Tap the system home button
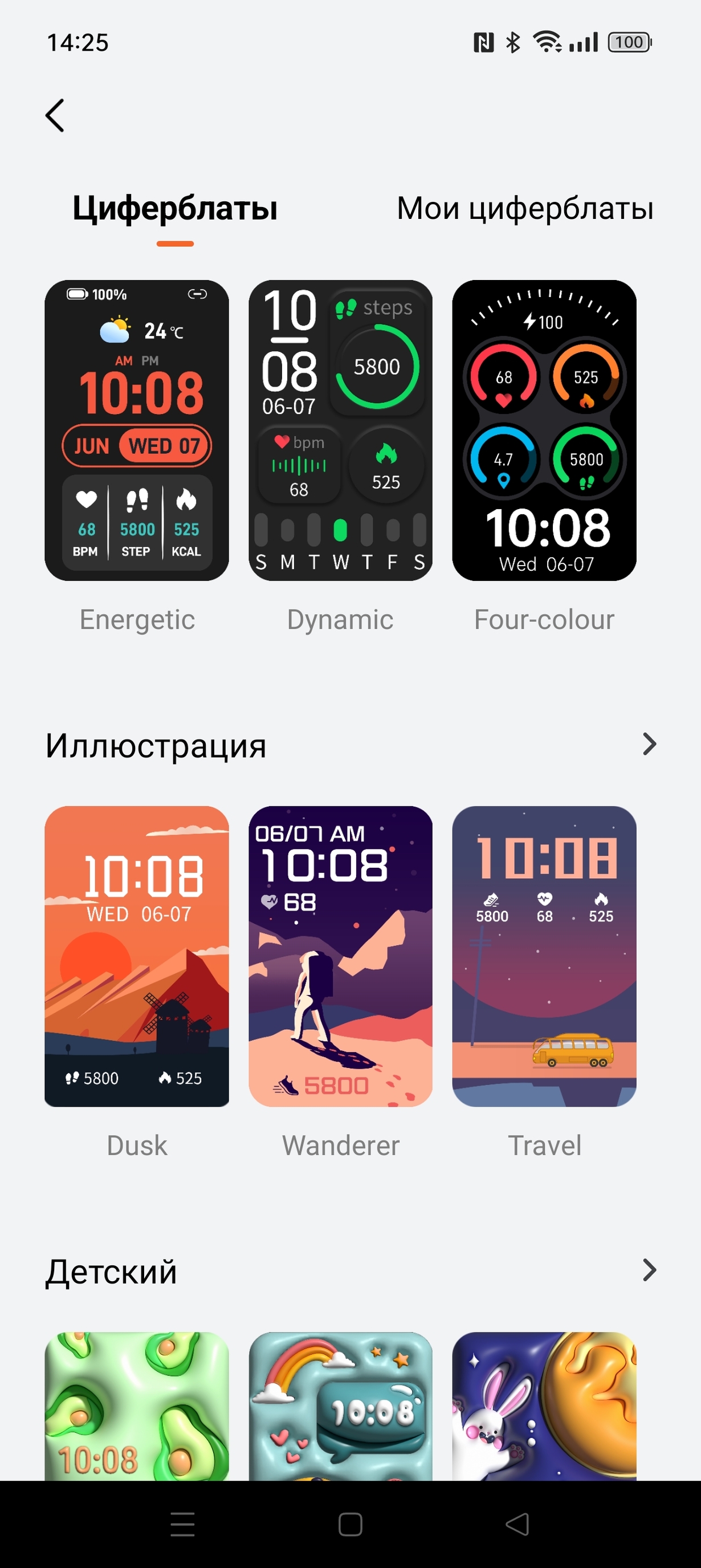Image resolution: width=701 pixels, height=1568 pixels. [x=350, y=1524]
